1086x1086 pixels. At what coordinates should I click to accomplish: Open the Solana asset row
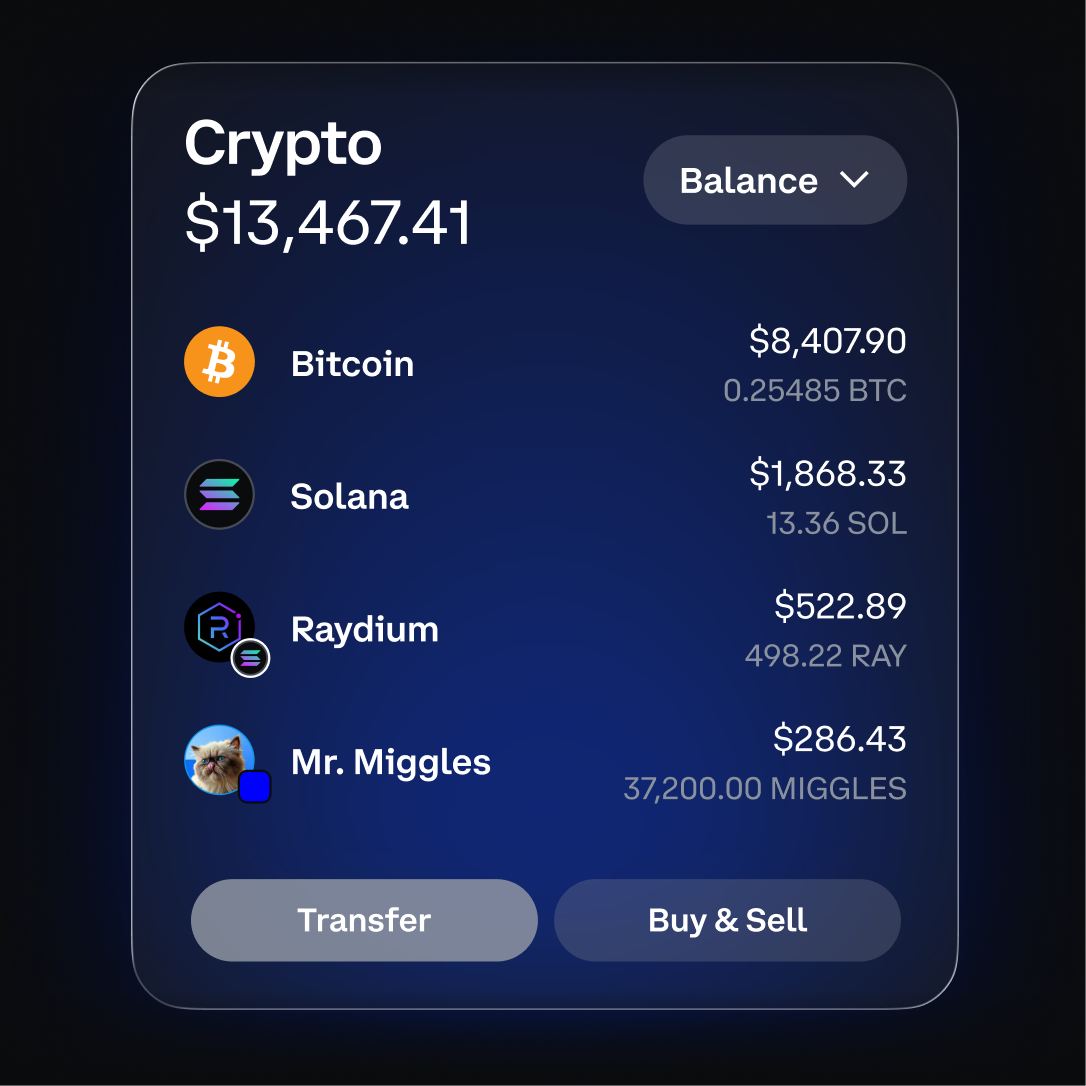tap(545, 496)
